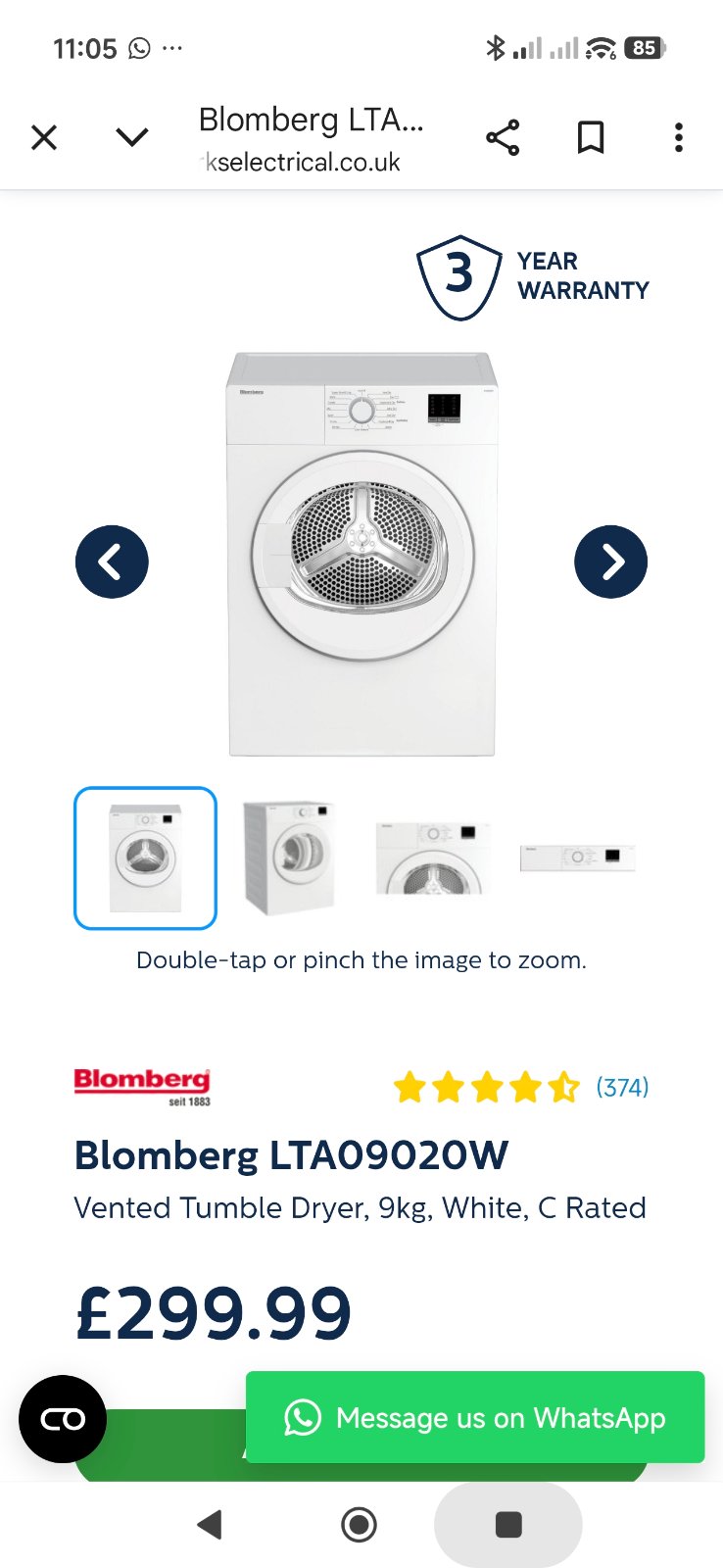Show the previous product image
This screenshot has width=723, height=1568.
click(x=112, y=562)
